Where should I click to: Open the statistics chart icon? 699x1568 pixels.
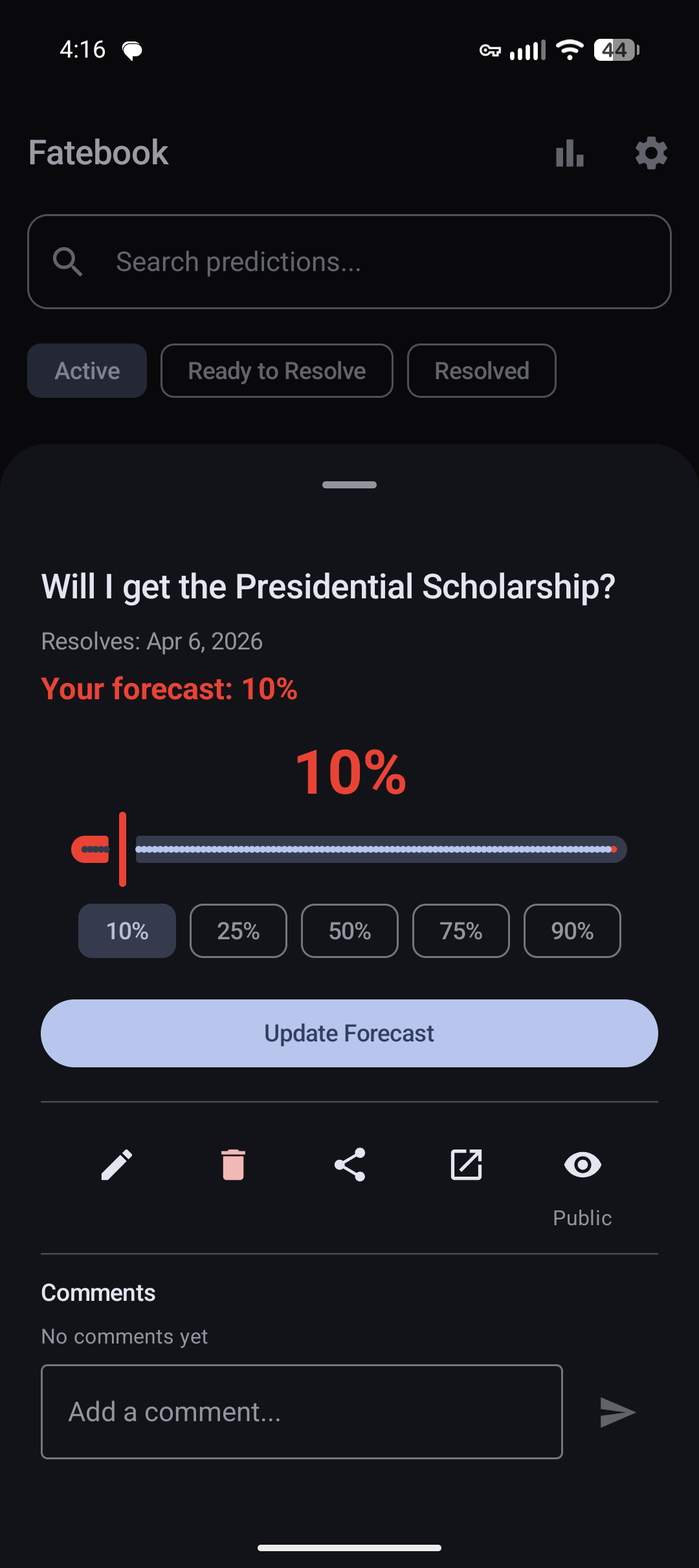(568, 153)
